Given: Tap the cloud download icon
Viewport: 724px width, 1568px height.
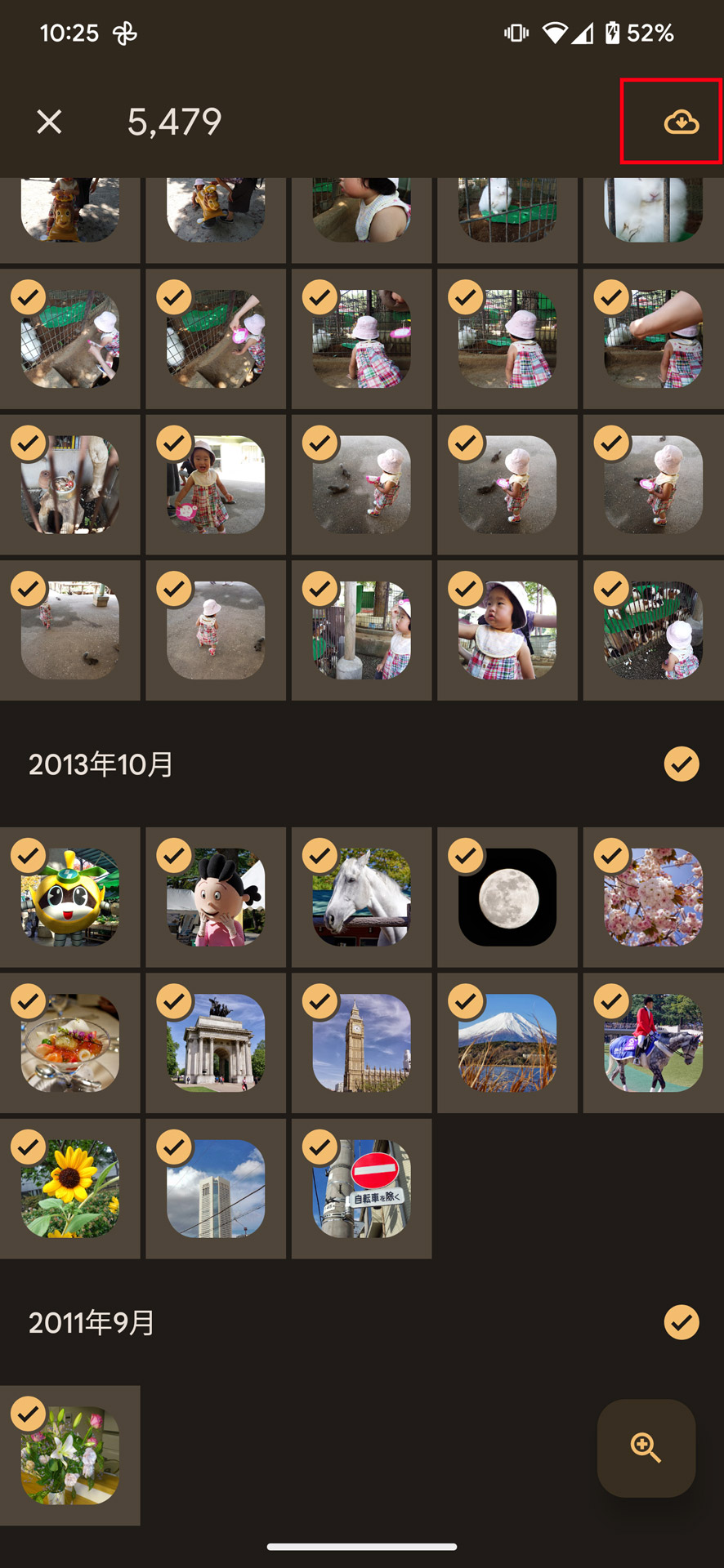Looking at the screenshot, I should tap(681, 122).
